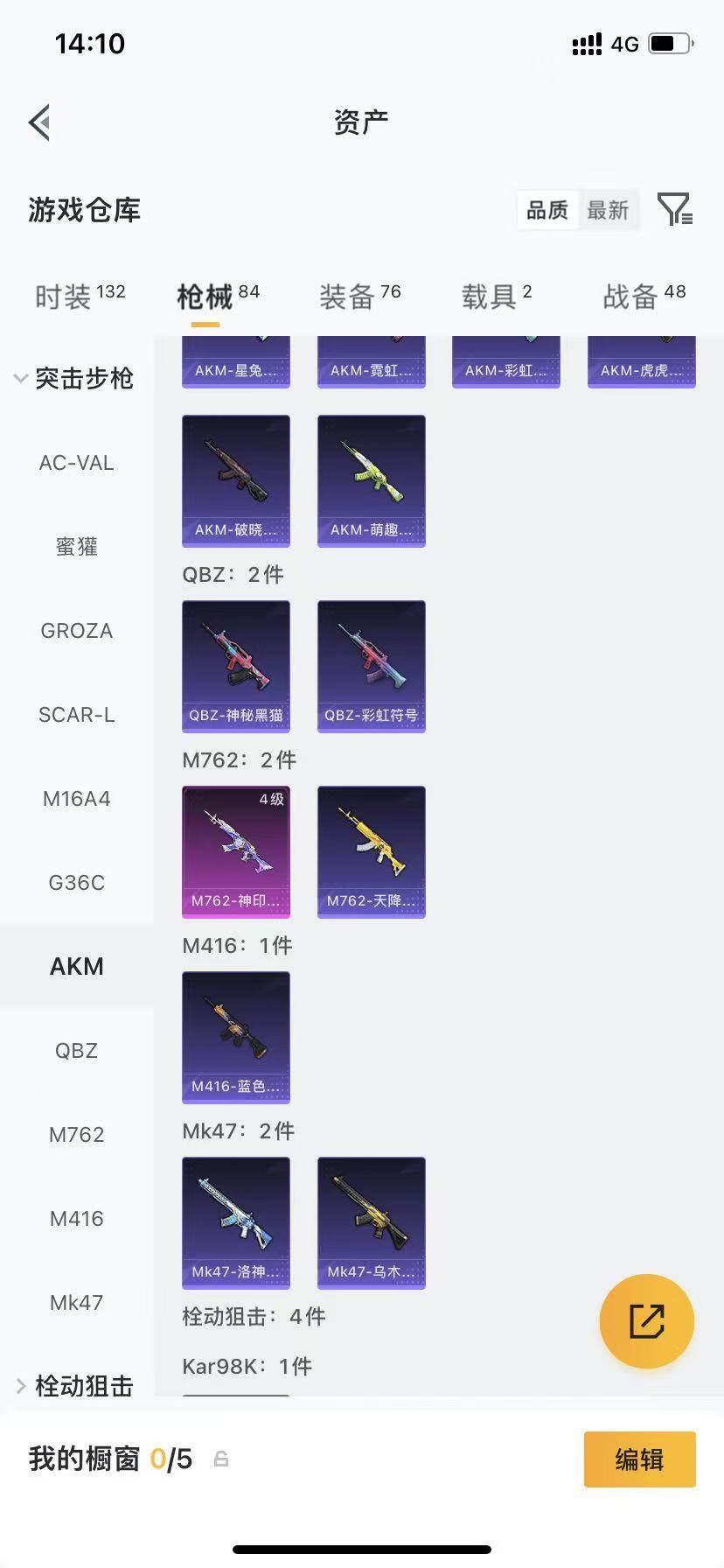Switch to the 战备 tab

(x=644, y=297)
